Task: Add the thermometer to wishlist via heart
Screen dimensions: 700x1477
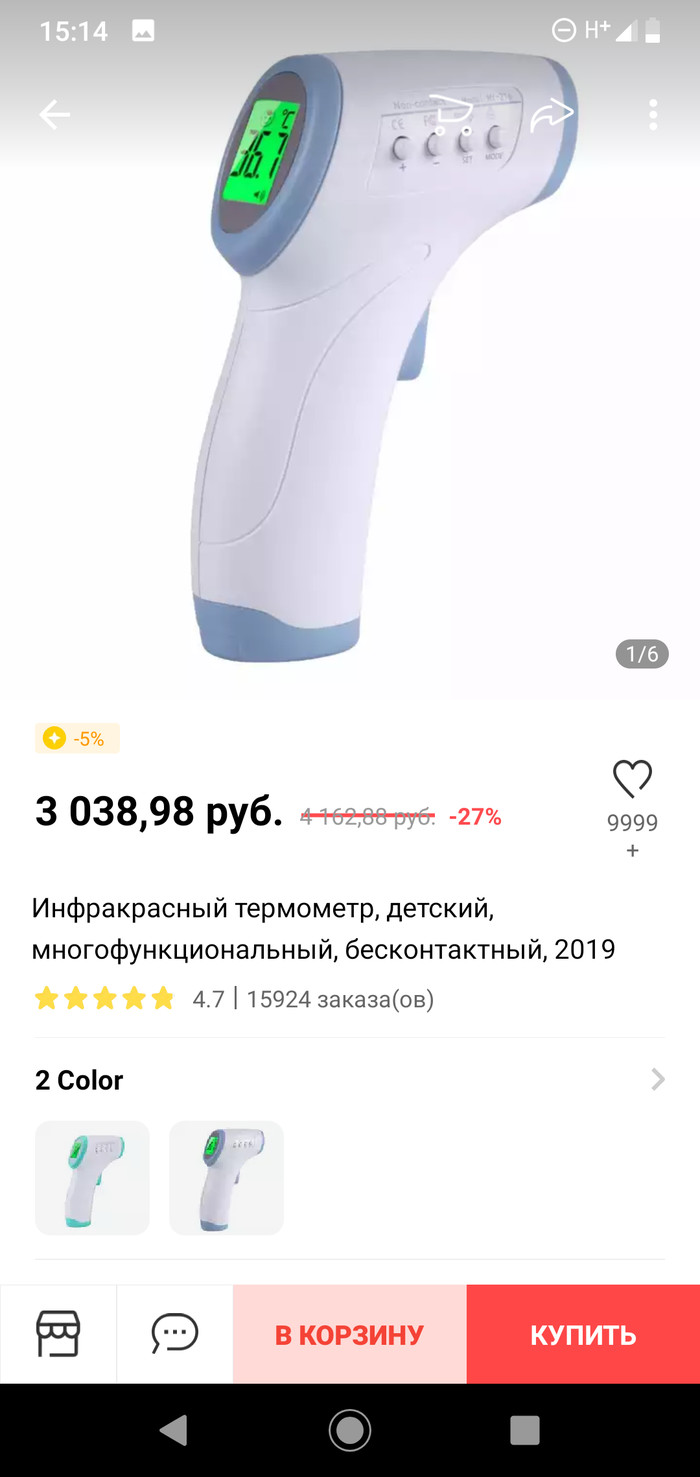Action: coord(632,780)
